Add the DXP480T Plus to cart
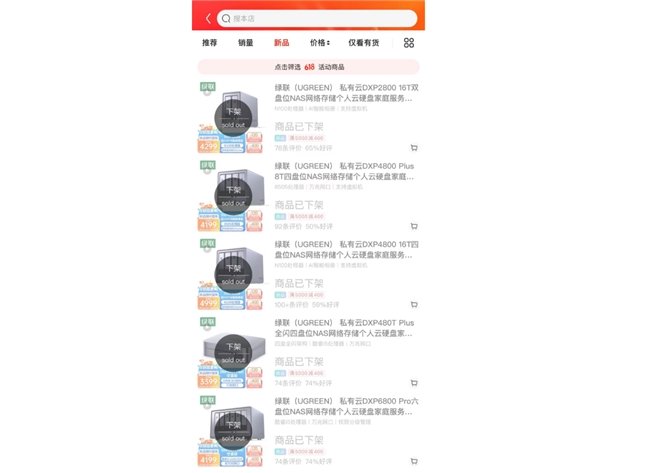Image resolution: width=650 pixels, height=473 pixels. [413, 383]
